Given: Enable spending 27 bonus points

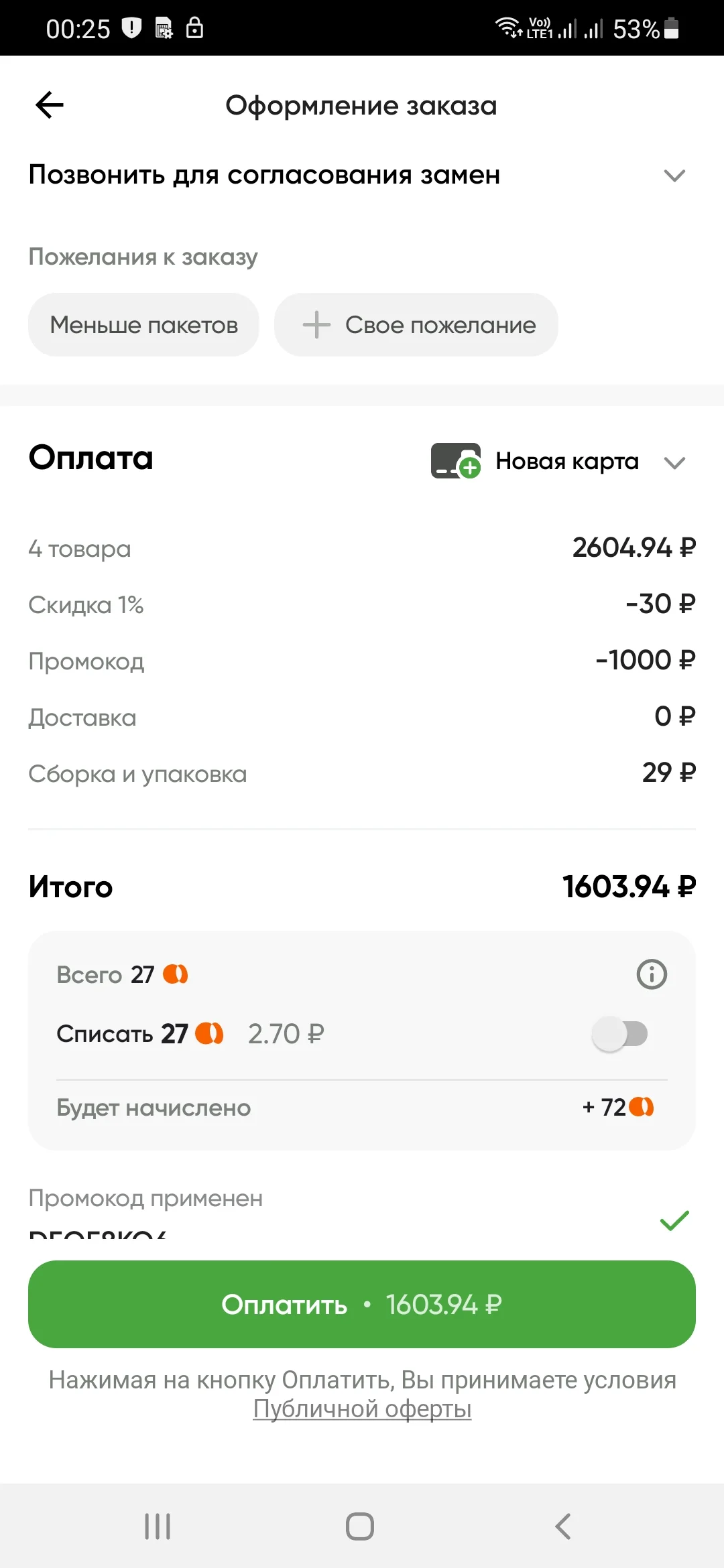Looking at the screenshot, I should (620, 1034).
